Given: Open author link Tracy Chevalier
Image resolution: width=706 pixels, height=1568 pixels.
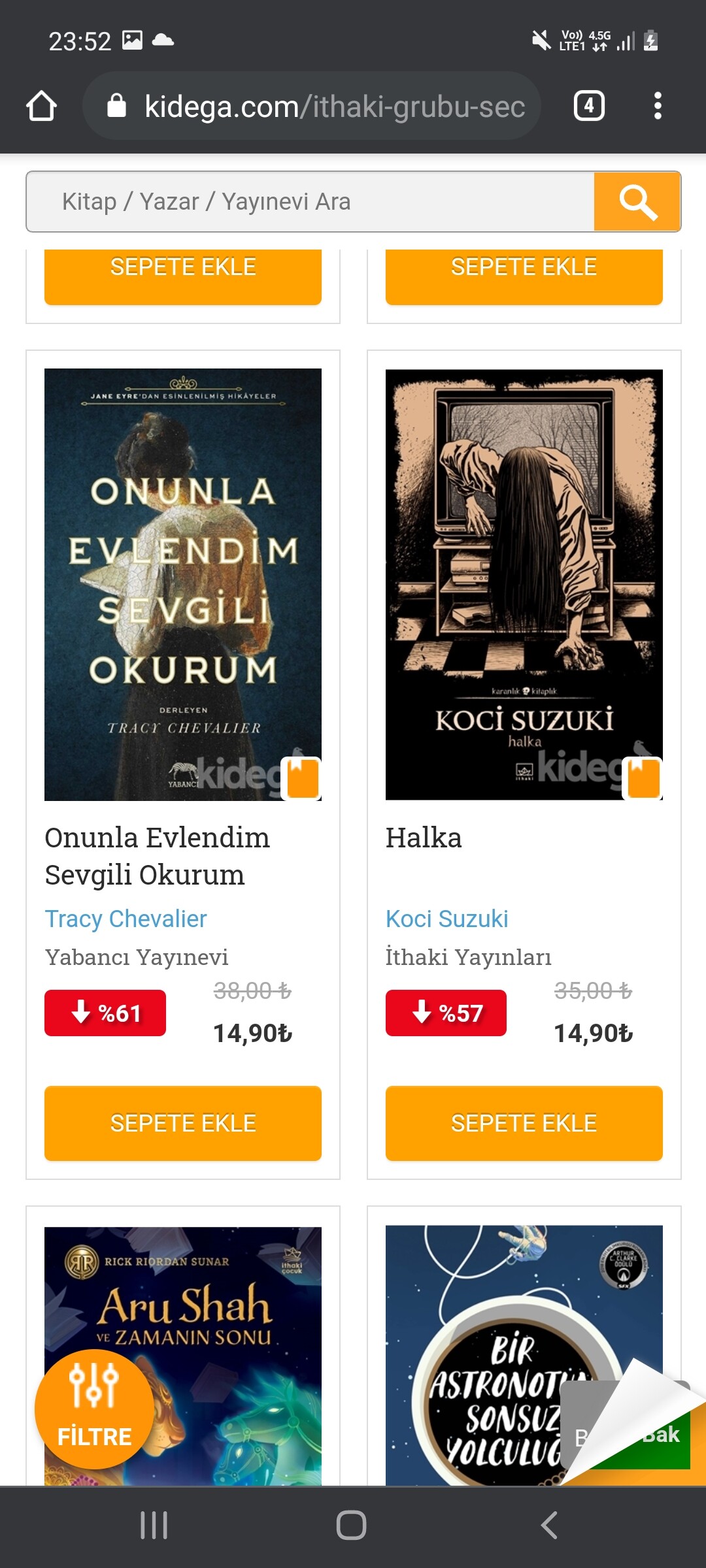Looking at the screenshot, I should [126, 919].
